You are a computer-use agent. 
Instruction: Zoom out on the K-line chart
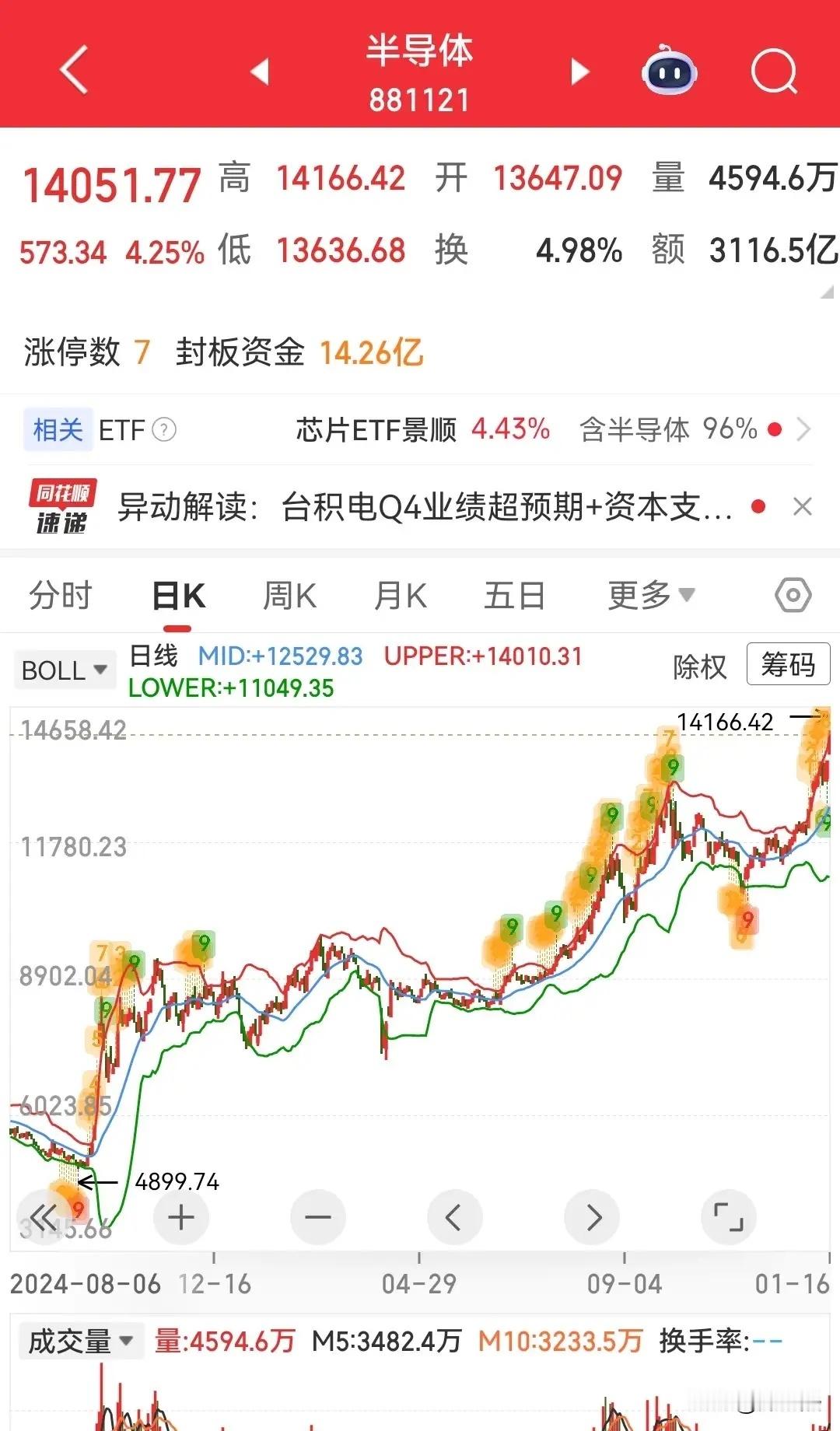318,1217
